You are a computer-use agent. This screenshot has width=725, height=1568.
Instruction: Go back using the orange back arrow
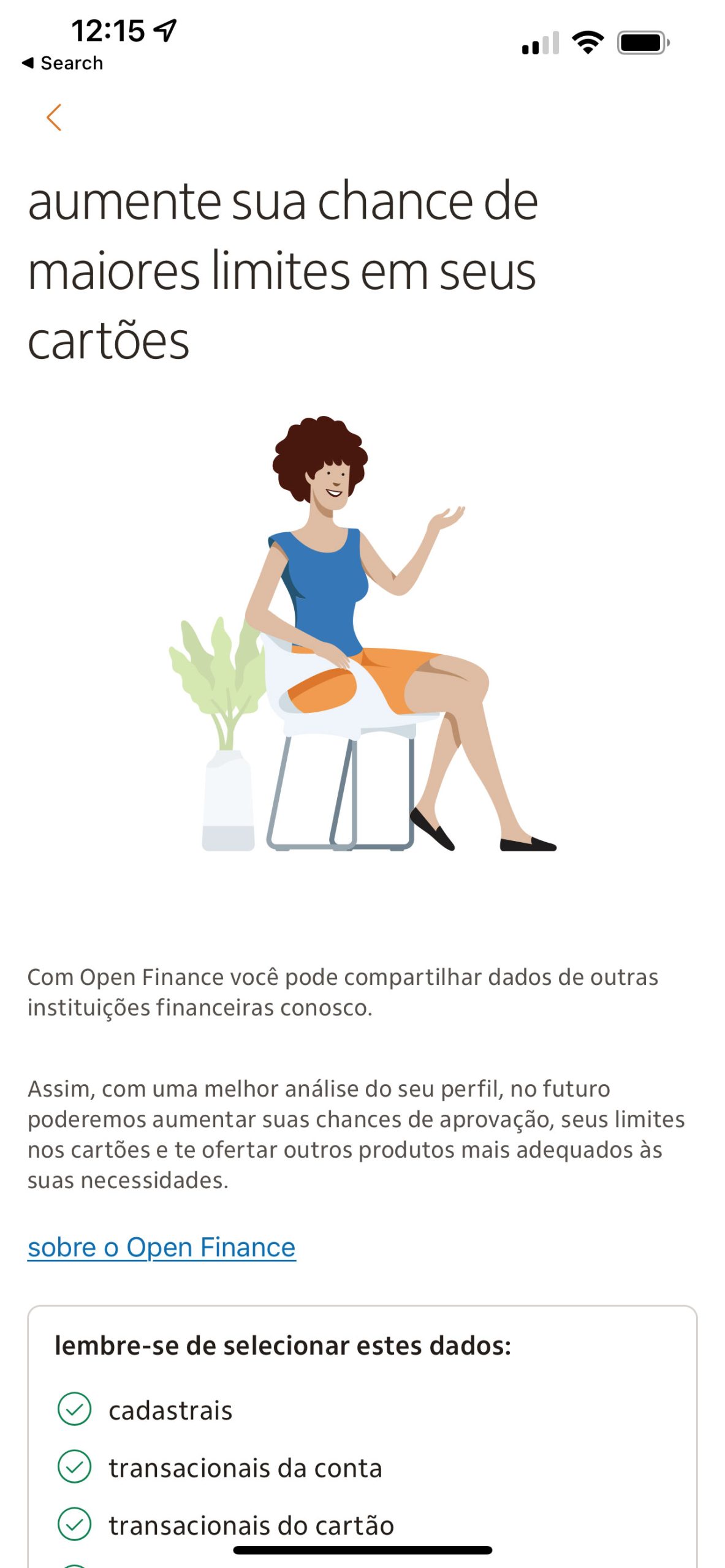click(54, 117)
